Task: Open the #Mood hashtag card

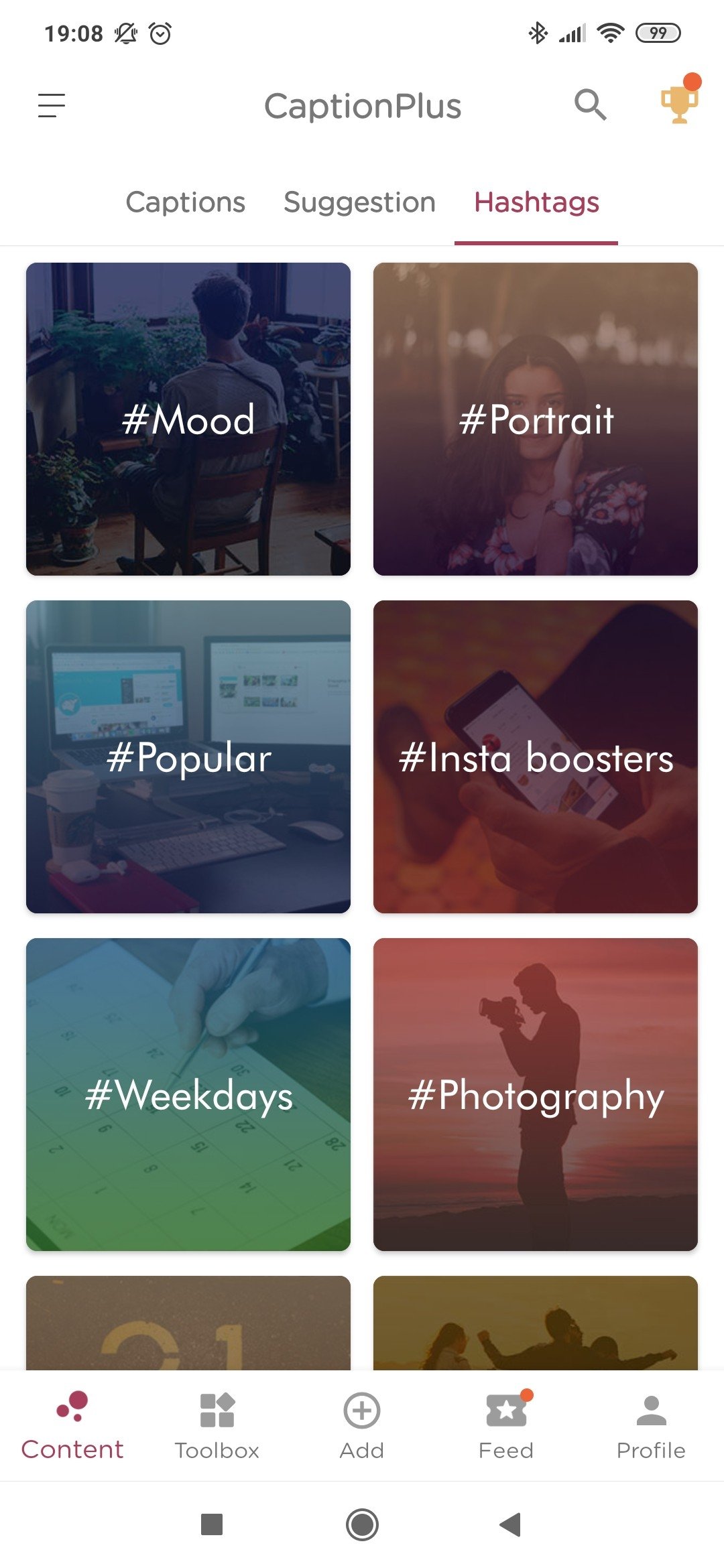Action: tap(188, 419)
